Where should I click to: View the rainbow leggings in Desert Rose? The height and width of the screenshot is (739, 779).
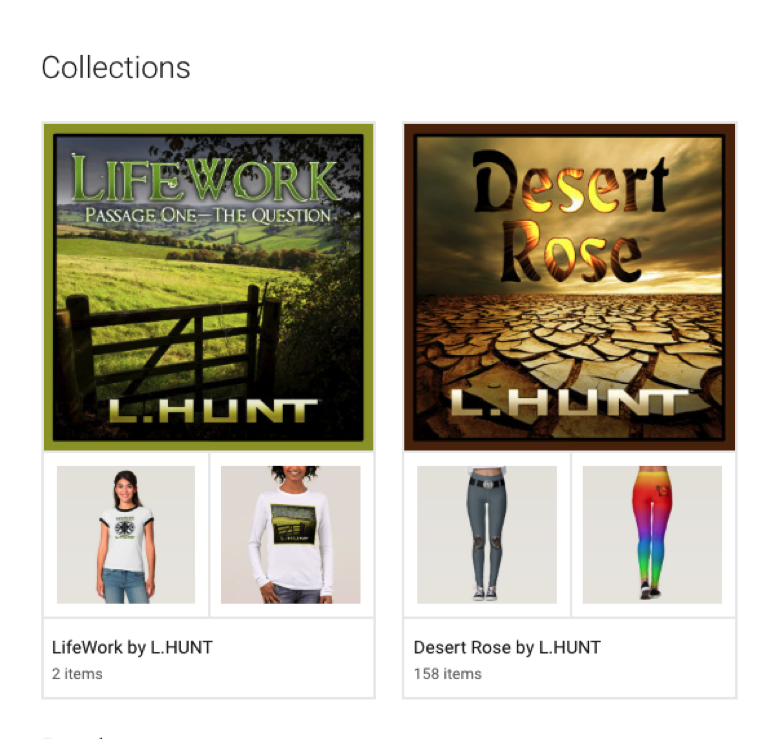[652, 534]
